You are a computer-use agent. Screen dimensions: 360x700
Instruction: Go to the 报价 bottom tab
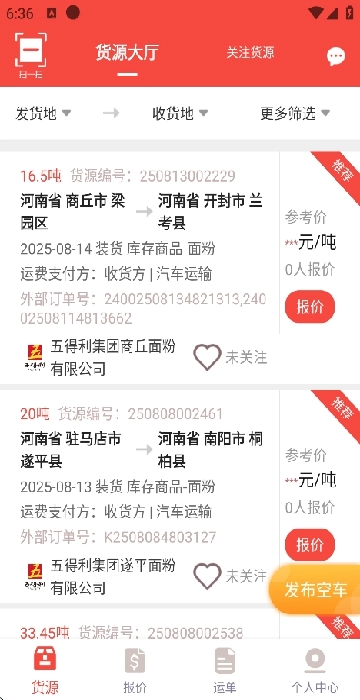[x=135, y=670]
